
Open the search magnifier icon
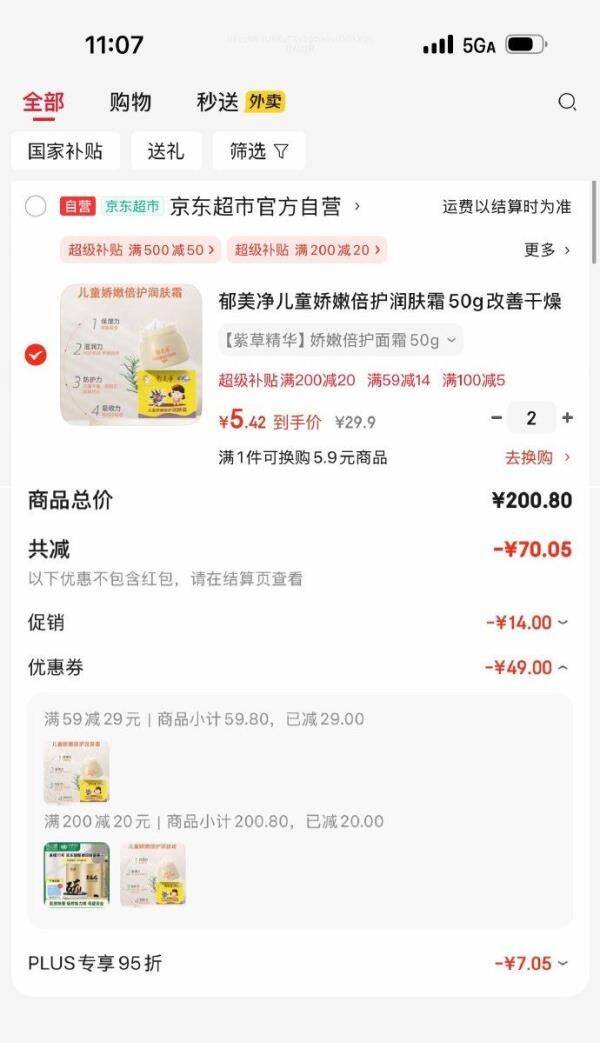tap(567, 102)
